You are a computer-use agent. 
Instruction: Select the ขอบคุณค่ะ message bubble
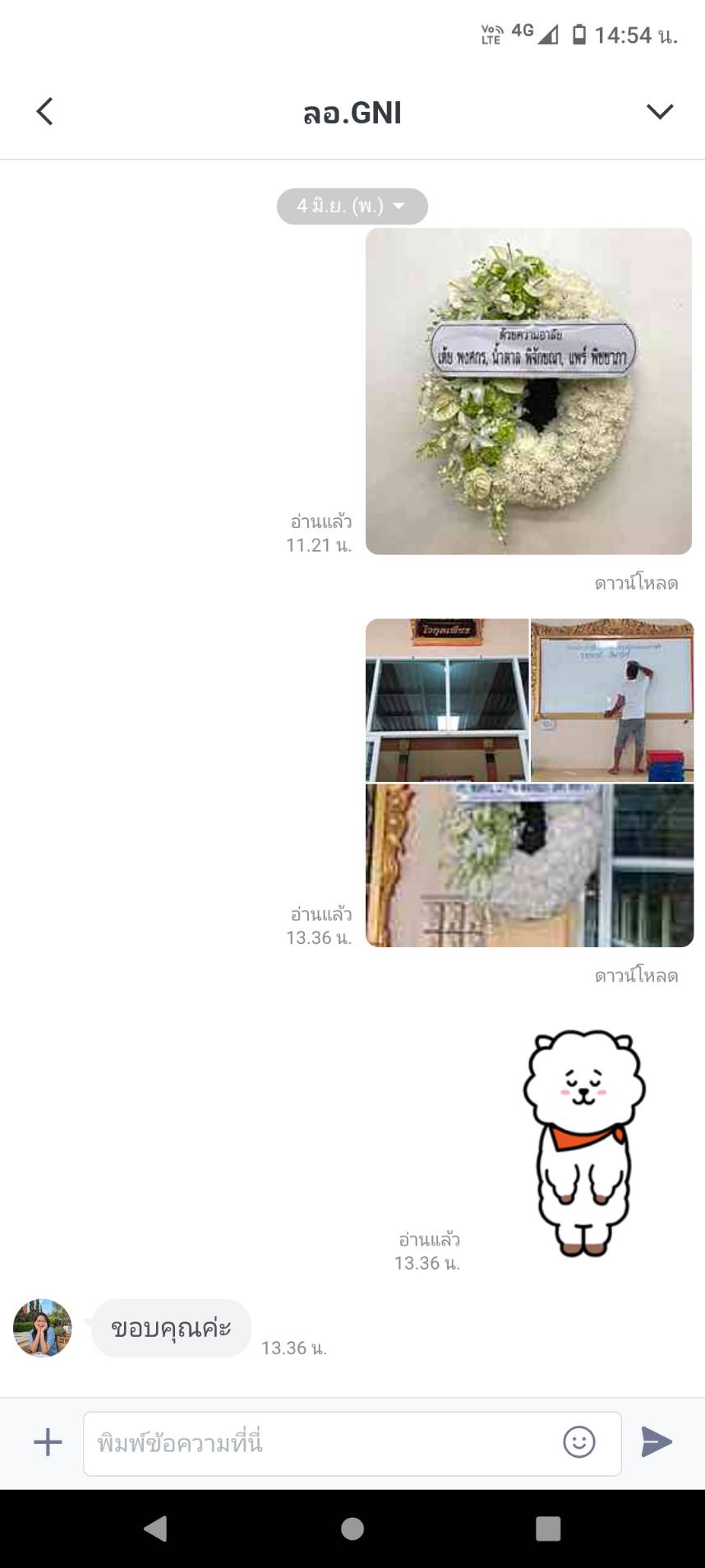[170, 1328]
